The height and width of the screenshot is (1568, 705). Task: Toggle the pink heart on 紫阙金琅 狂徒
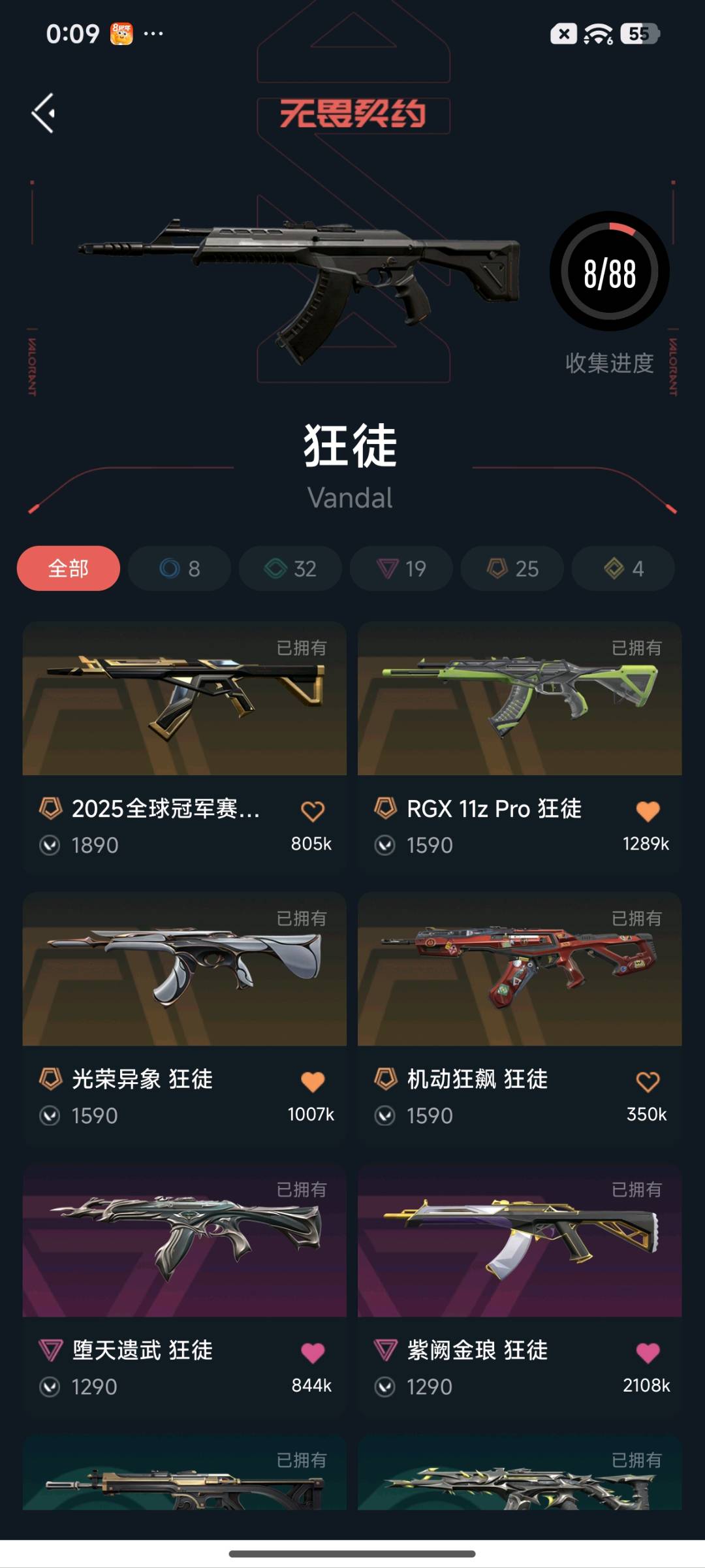[648, 1353]
